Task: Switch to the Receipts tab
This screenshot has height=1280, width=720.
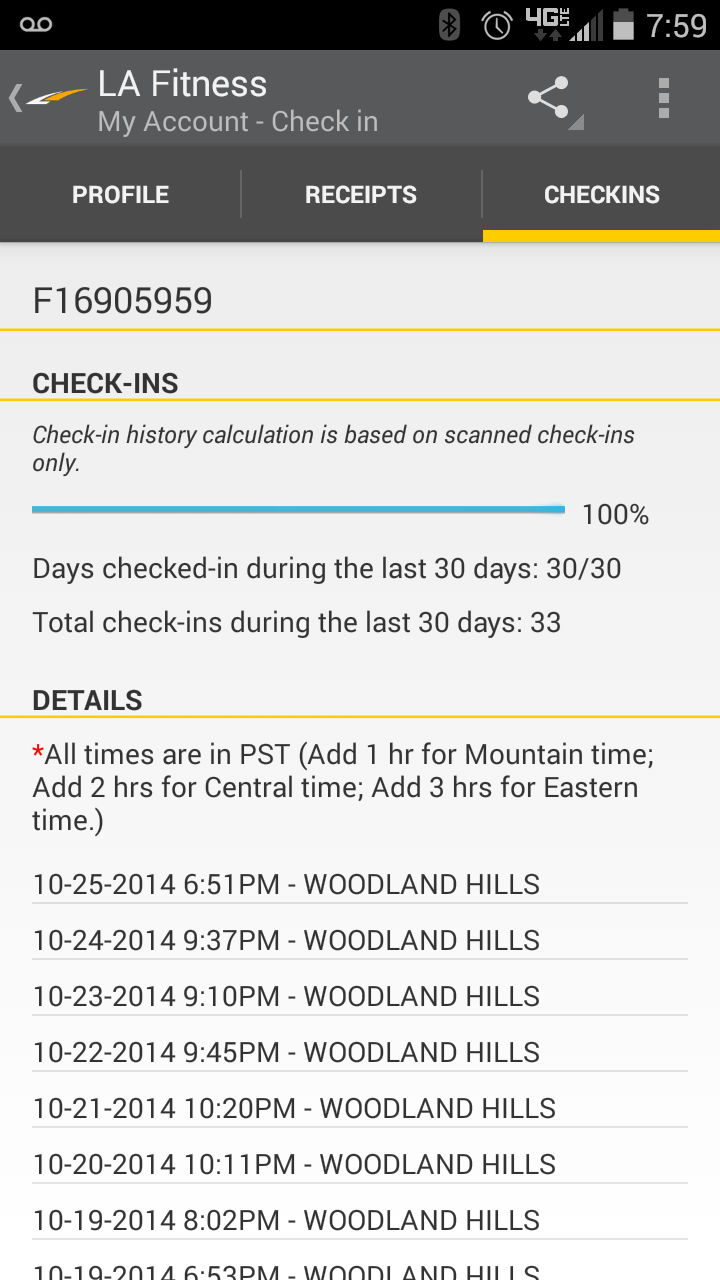Action: [x=361, y=195]
